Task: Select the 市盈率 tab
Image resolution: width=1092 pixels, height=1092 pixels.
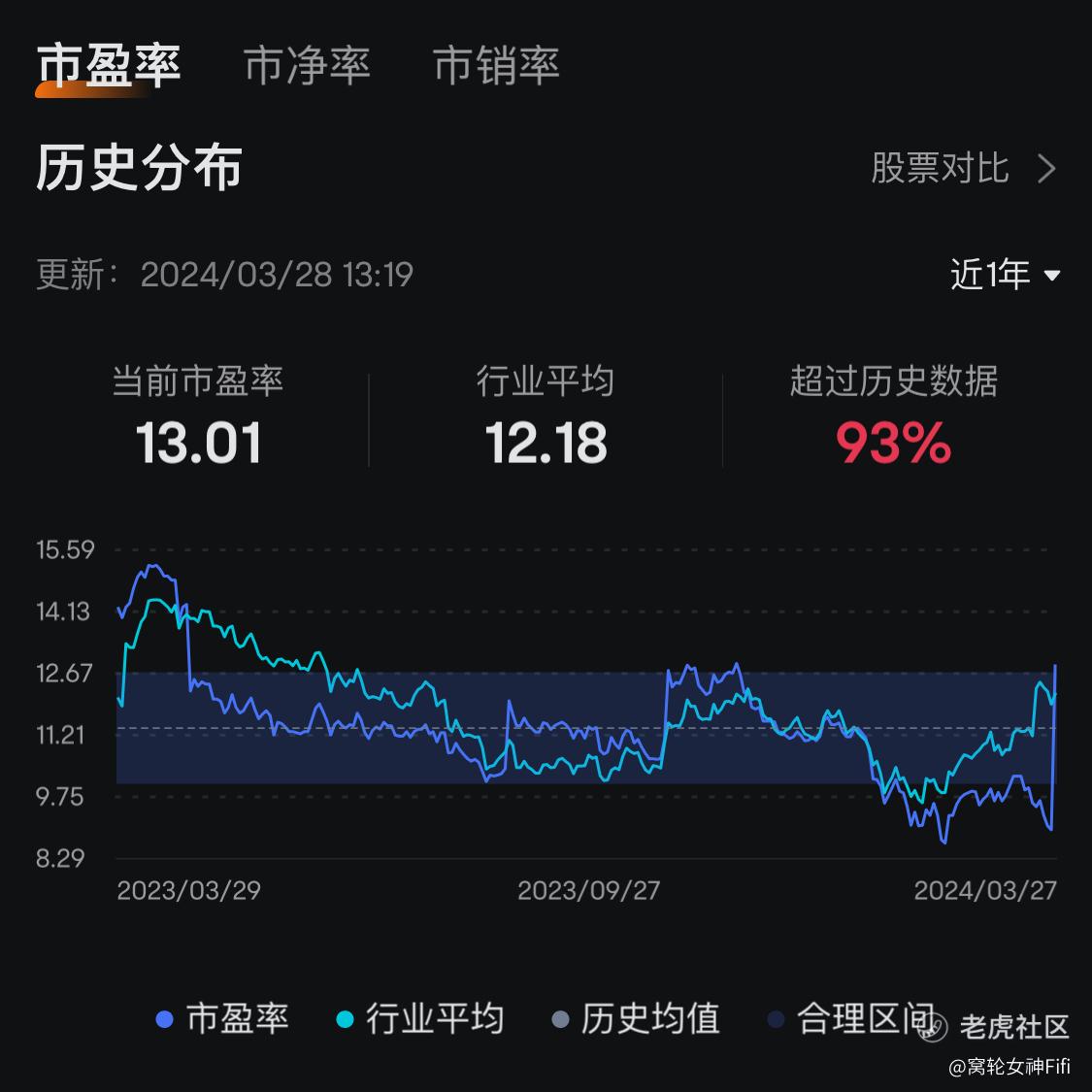Action: [x=109, y=66]
